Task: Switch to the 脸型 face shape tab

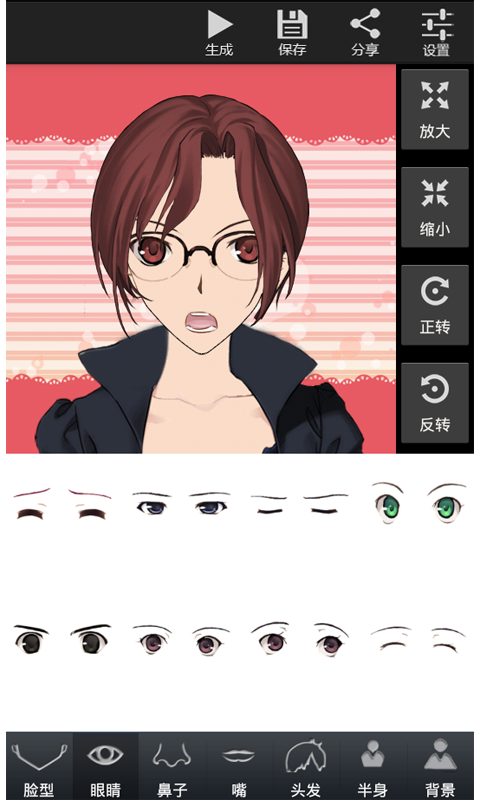Action: click(39, 766)
